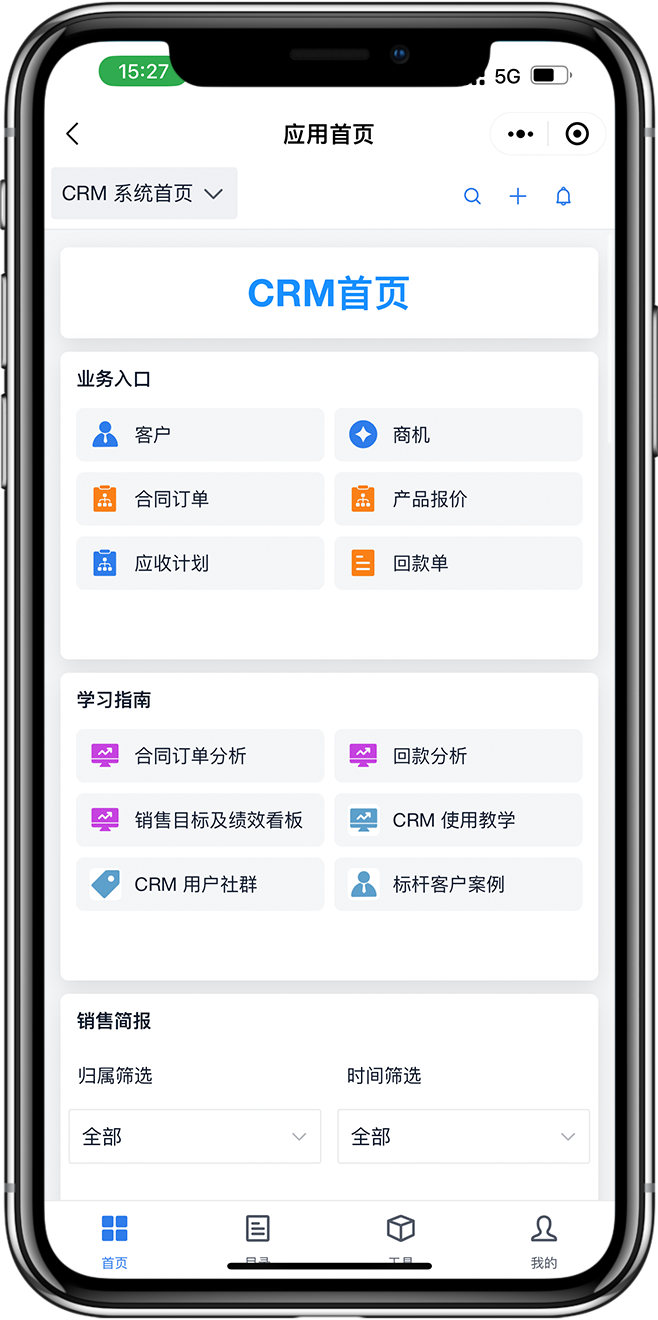Viewport: 658px width, 1320px height.
Task: View 回款分析
Action: [x=458, y=756]
